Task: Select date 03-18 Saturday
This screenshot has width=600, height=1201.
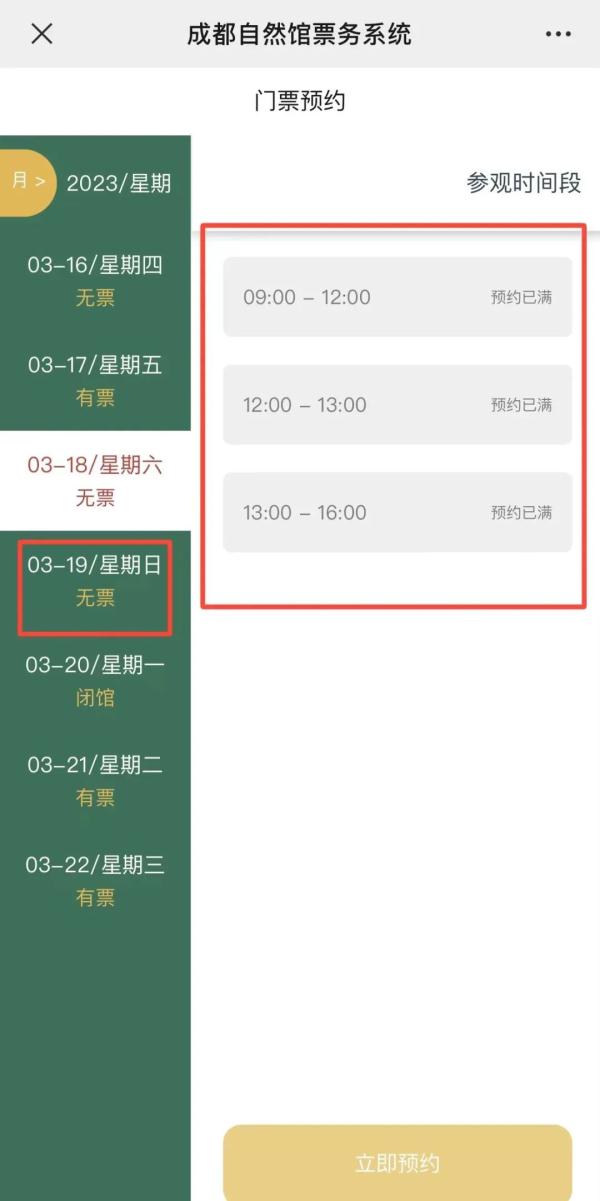Action: 95,481
